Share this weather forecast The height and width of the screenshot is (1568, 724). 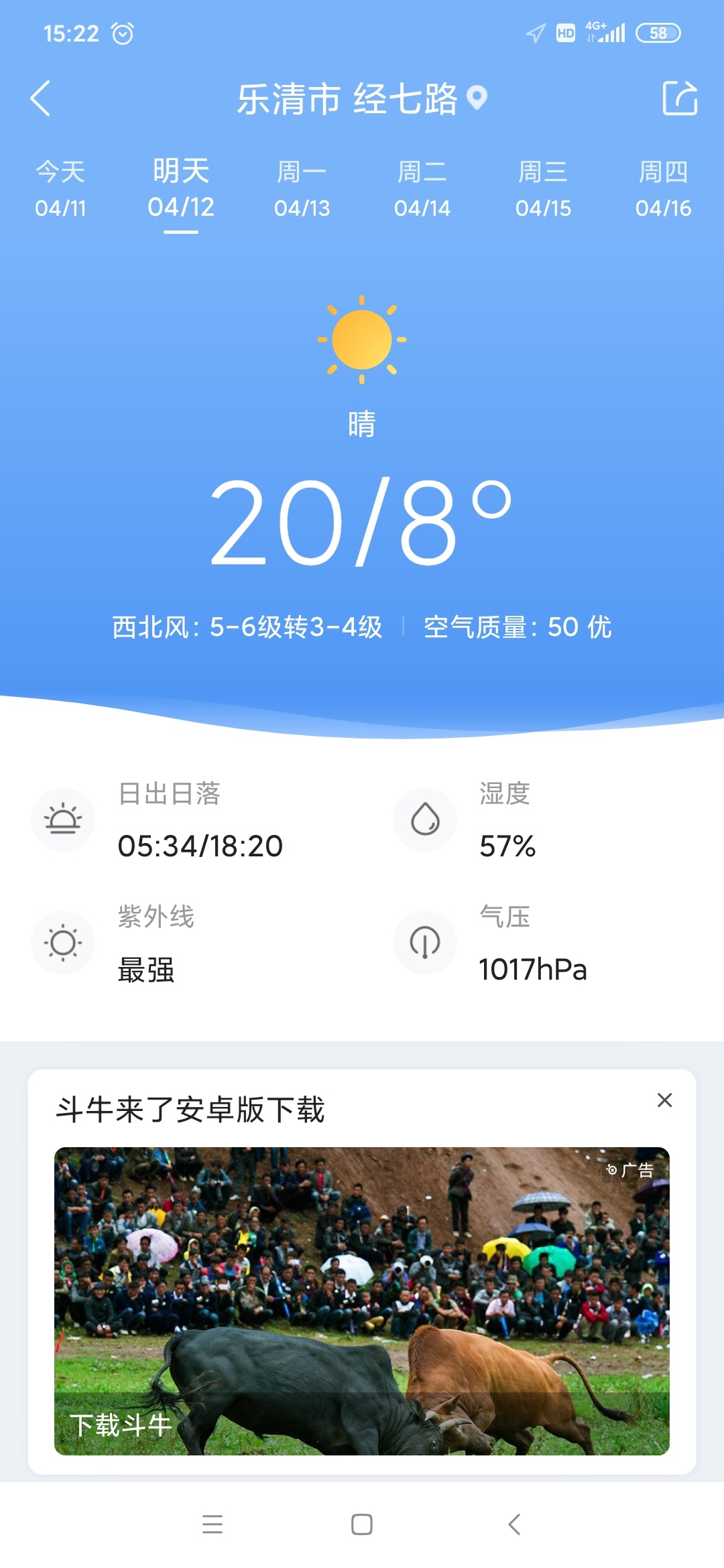tap(679, 99)
